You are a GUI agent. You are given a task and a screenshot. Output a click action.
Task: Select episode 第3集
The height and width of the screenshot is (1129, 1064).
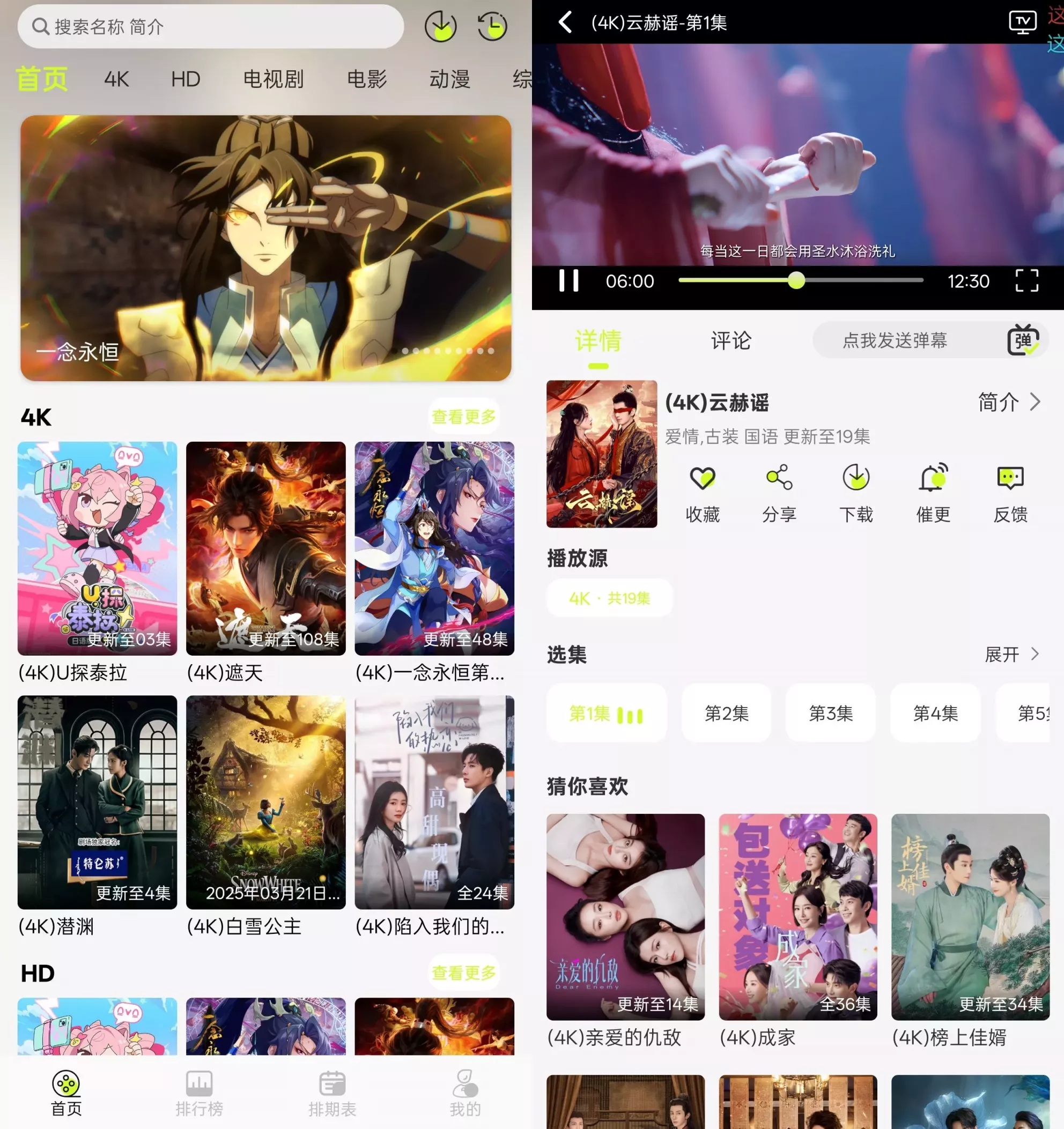click(x=831, y=714)
